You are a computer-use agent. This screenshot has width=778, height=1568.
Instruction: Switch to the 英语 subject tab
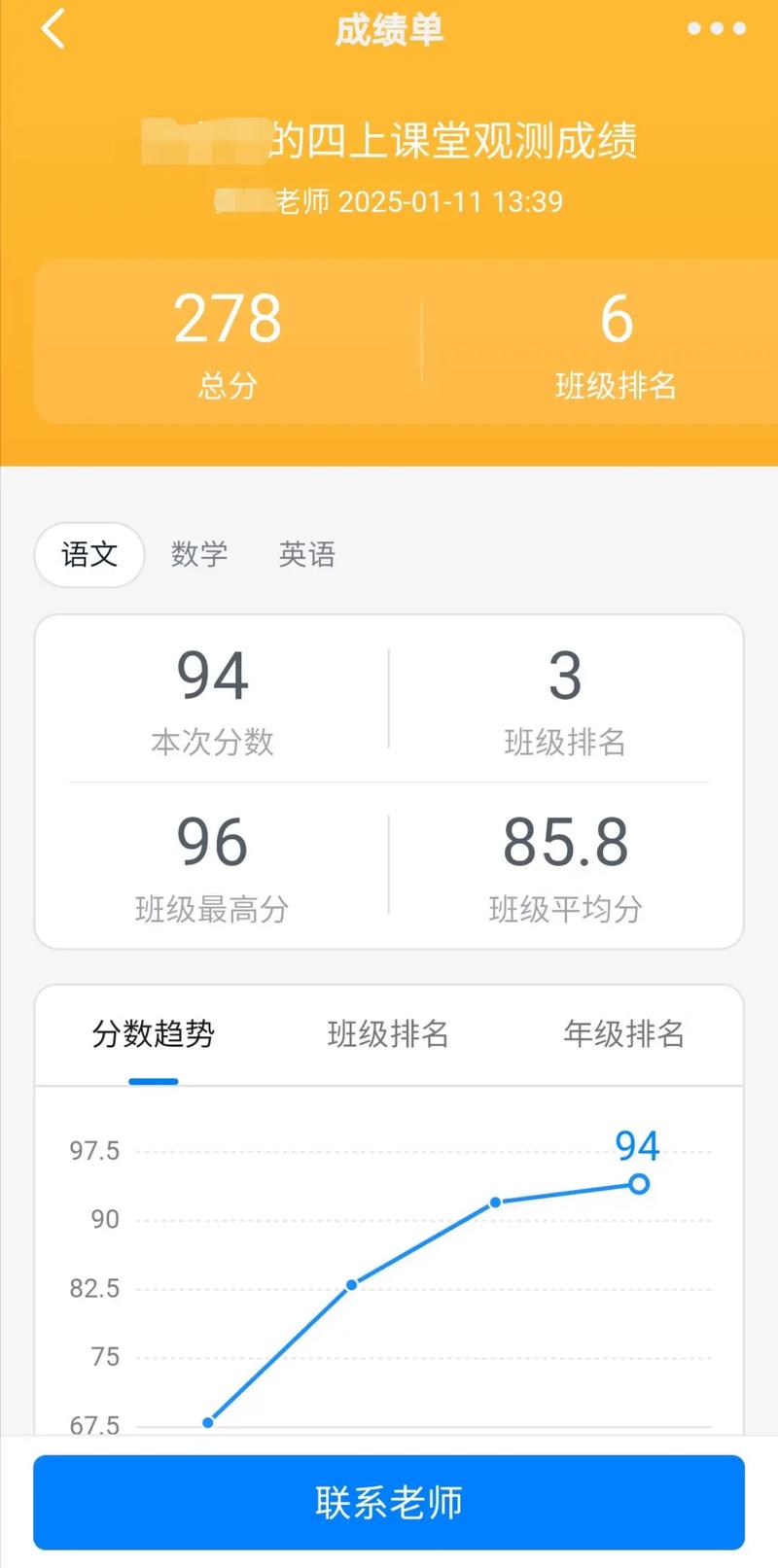tap(307, 555)
